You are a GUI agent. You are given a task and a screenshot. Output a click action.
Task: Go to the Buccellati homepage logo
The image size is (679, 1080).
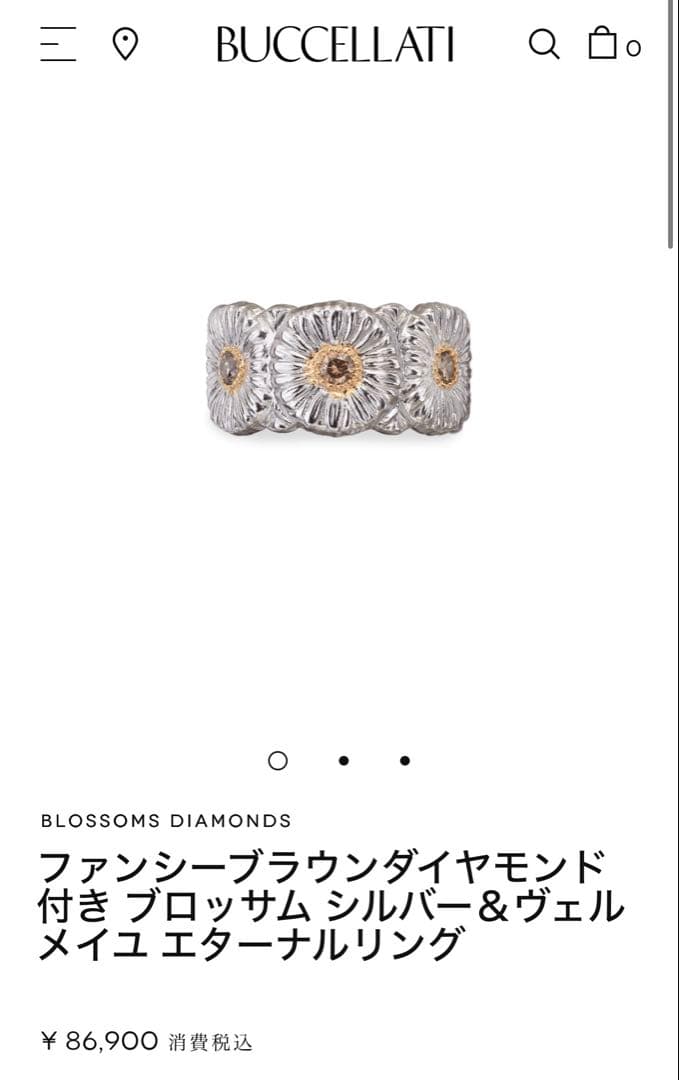335,45
